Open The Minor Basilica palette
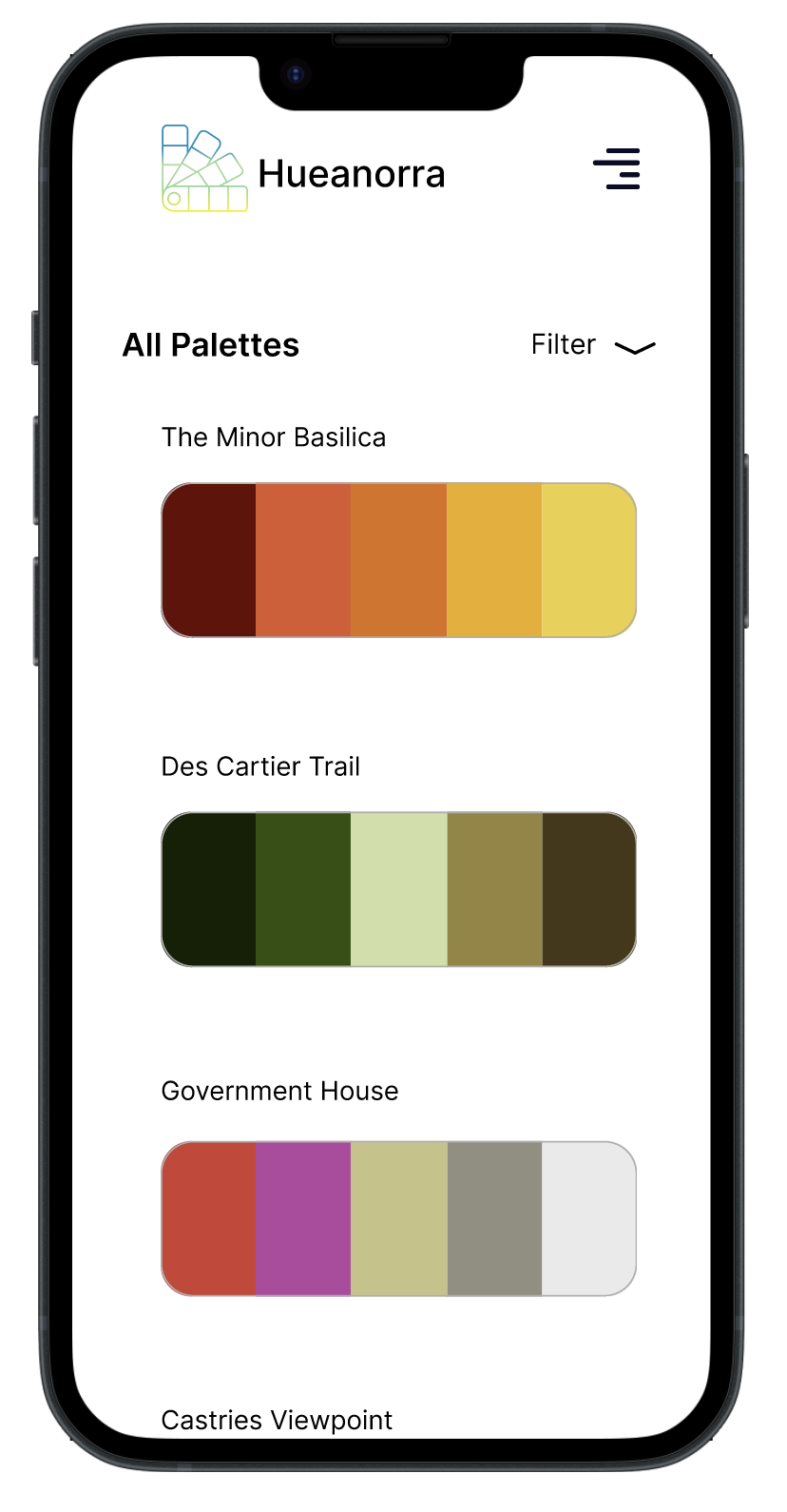The image size is (787, 1512). (x=398, y=560)
